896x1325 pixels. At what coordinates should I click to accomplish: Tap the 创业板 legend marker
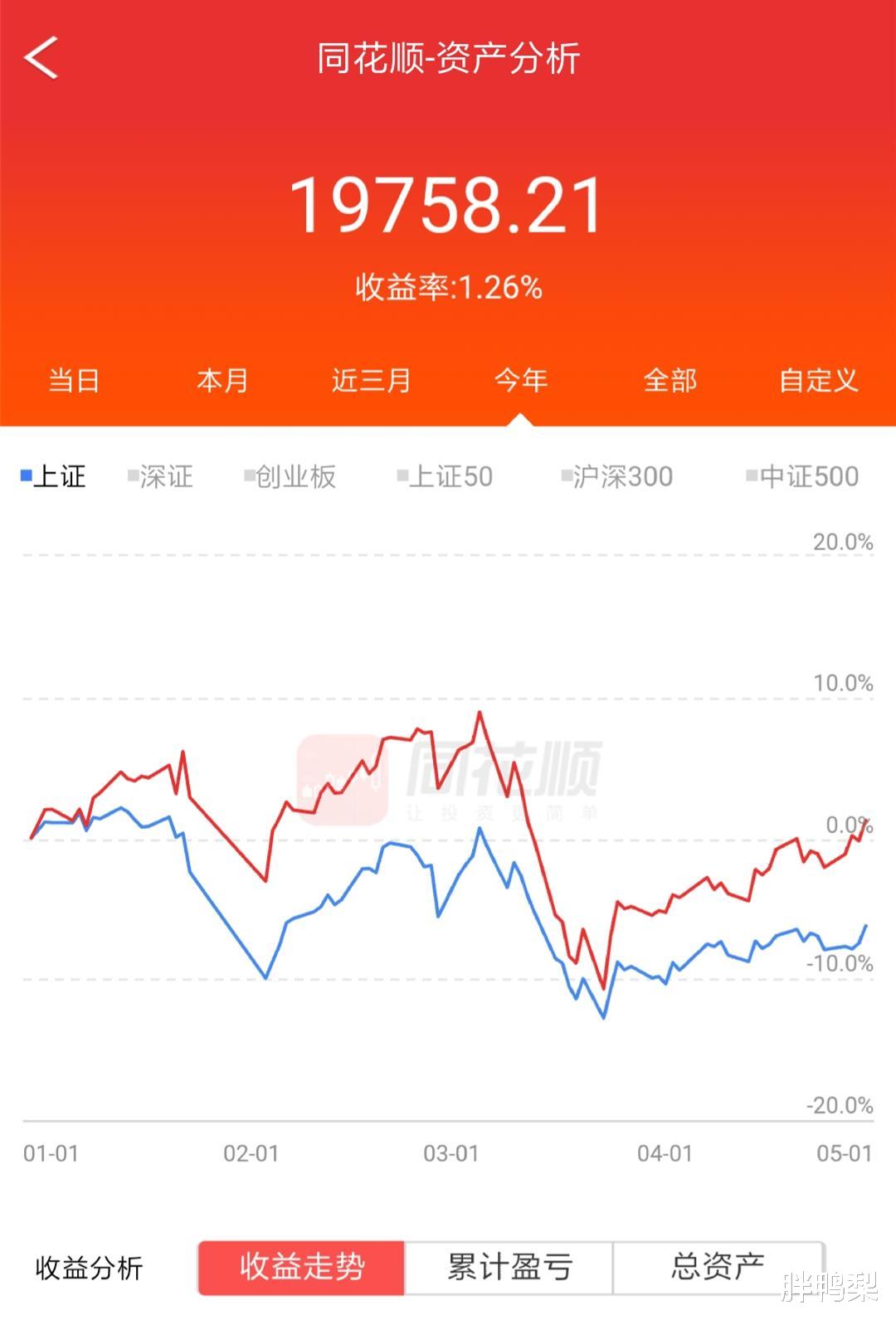click(246, 476)
